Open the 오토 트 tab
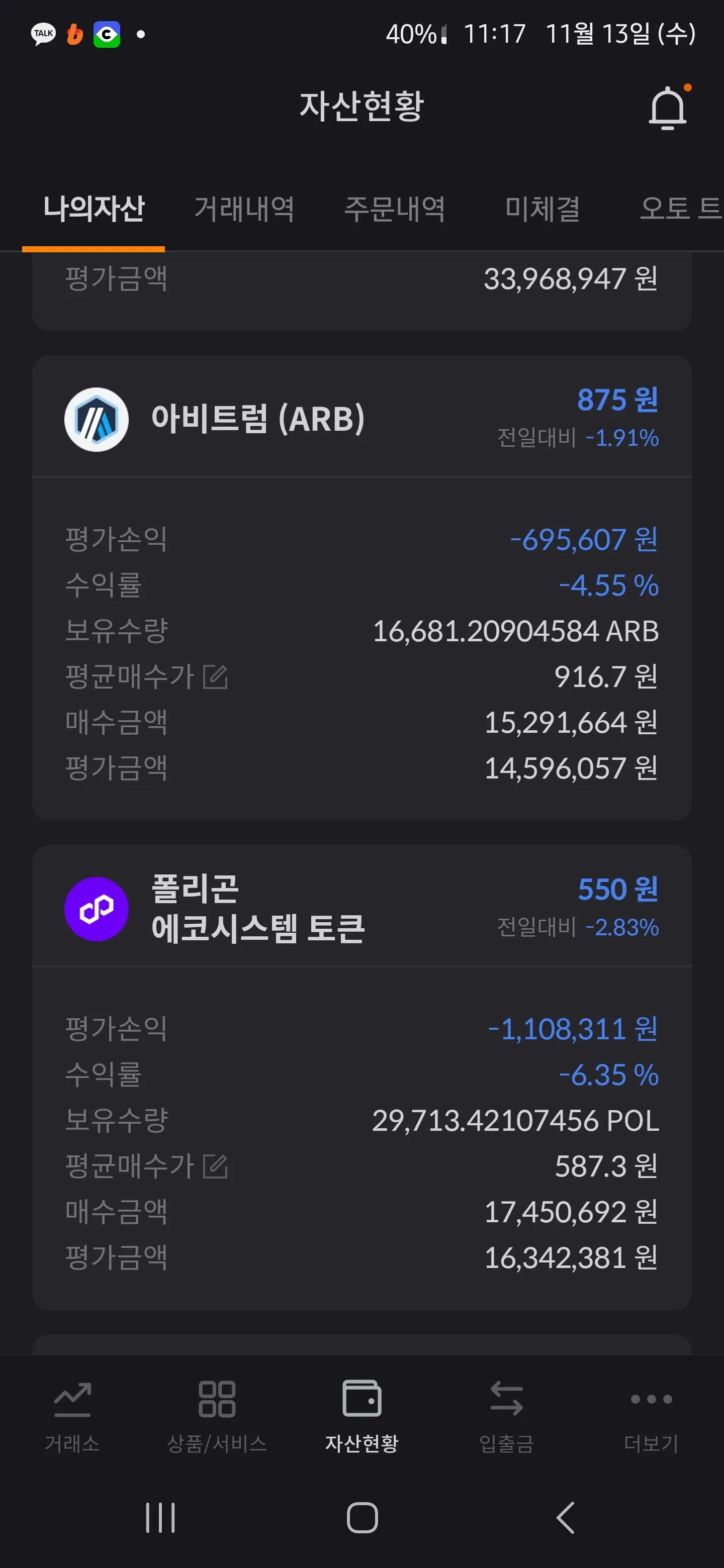724x1568 pixels. coord(680,210)
